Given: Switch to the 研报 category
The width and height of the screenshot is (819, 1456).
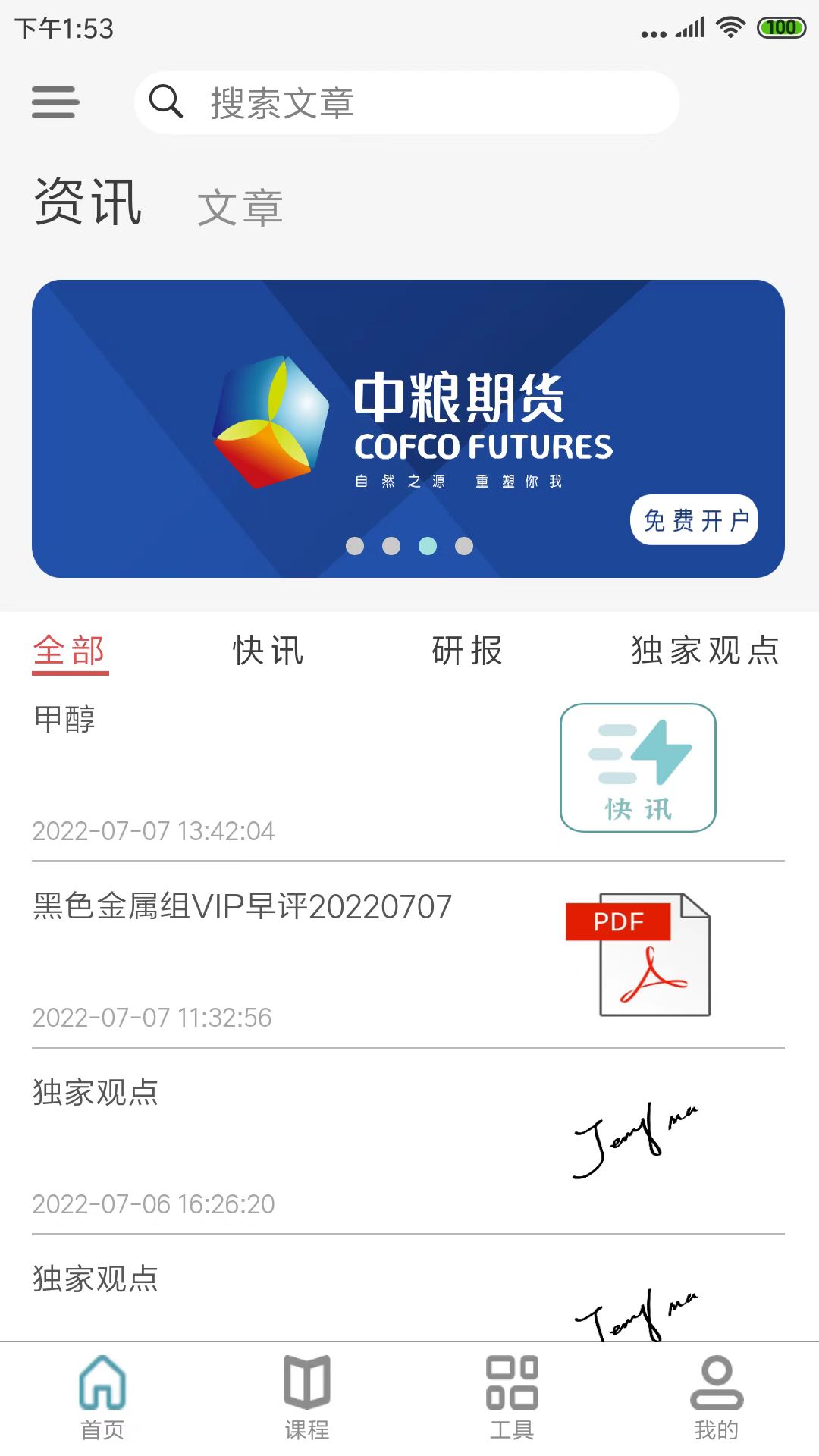Looking at the screenshot, I should (x=467, y=651).
